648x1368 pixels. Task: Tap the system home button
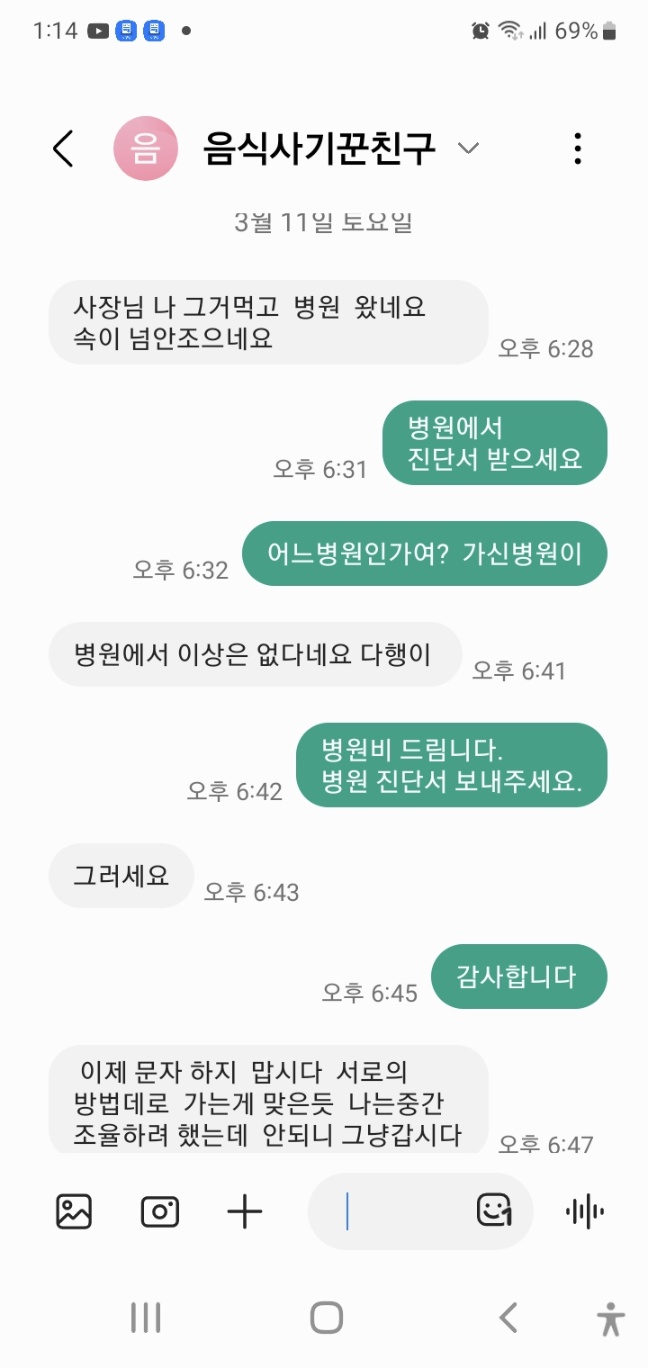coord(326,1317)
